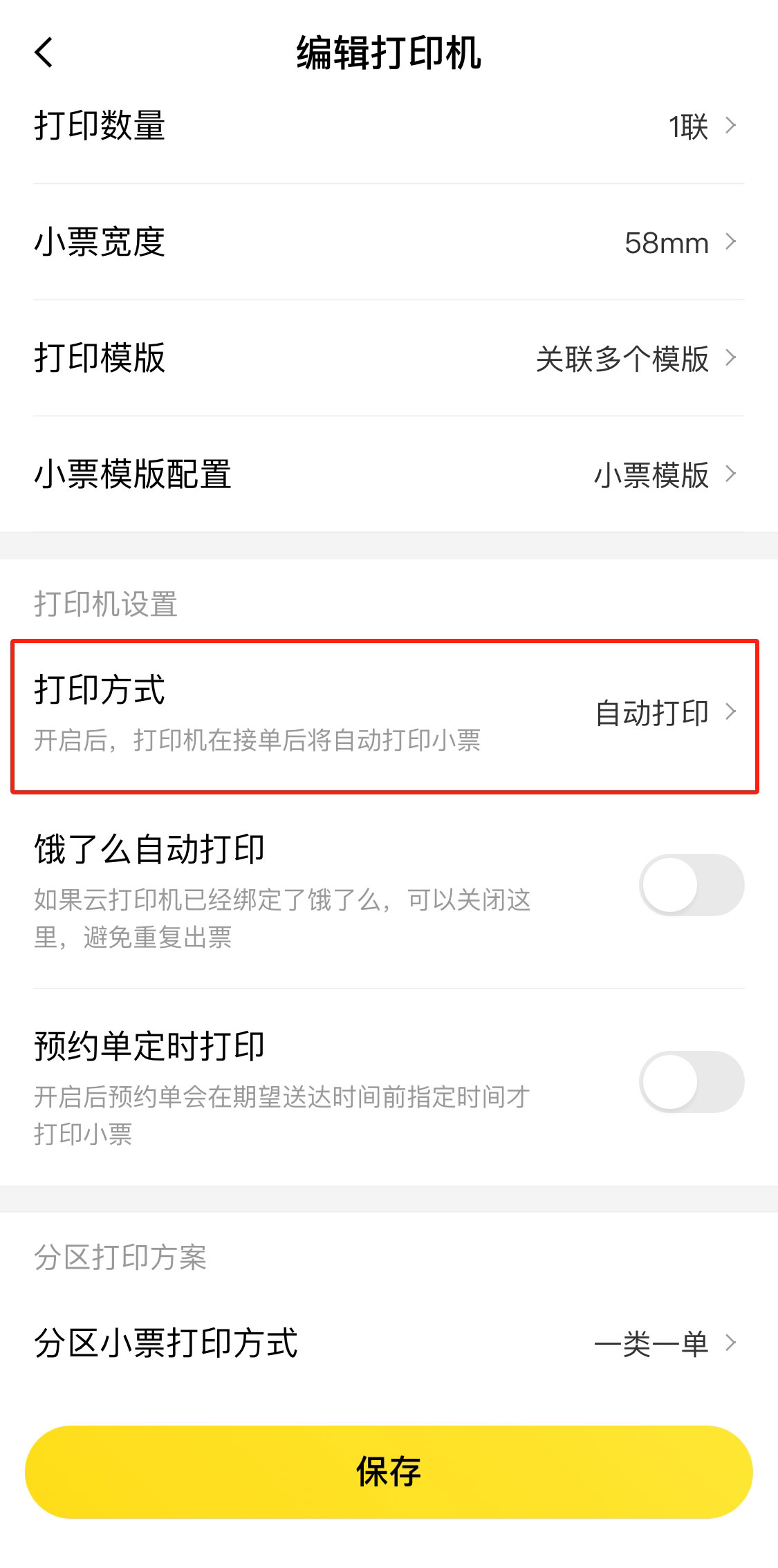The image size is (778, 1568).
Task: Change 小票宽度 from 58mm
Action: tap(389, 243)
